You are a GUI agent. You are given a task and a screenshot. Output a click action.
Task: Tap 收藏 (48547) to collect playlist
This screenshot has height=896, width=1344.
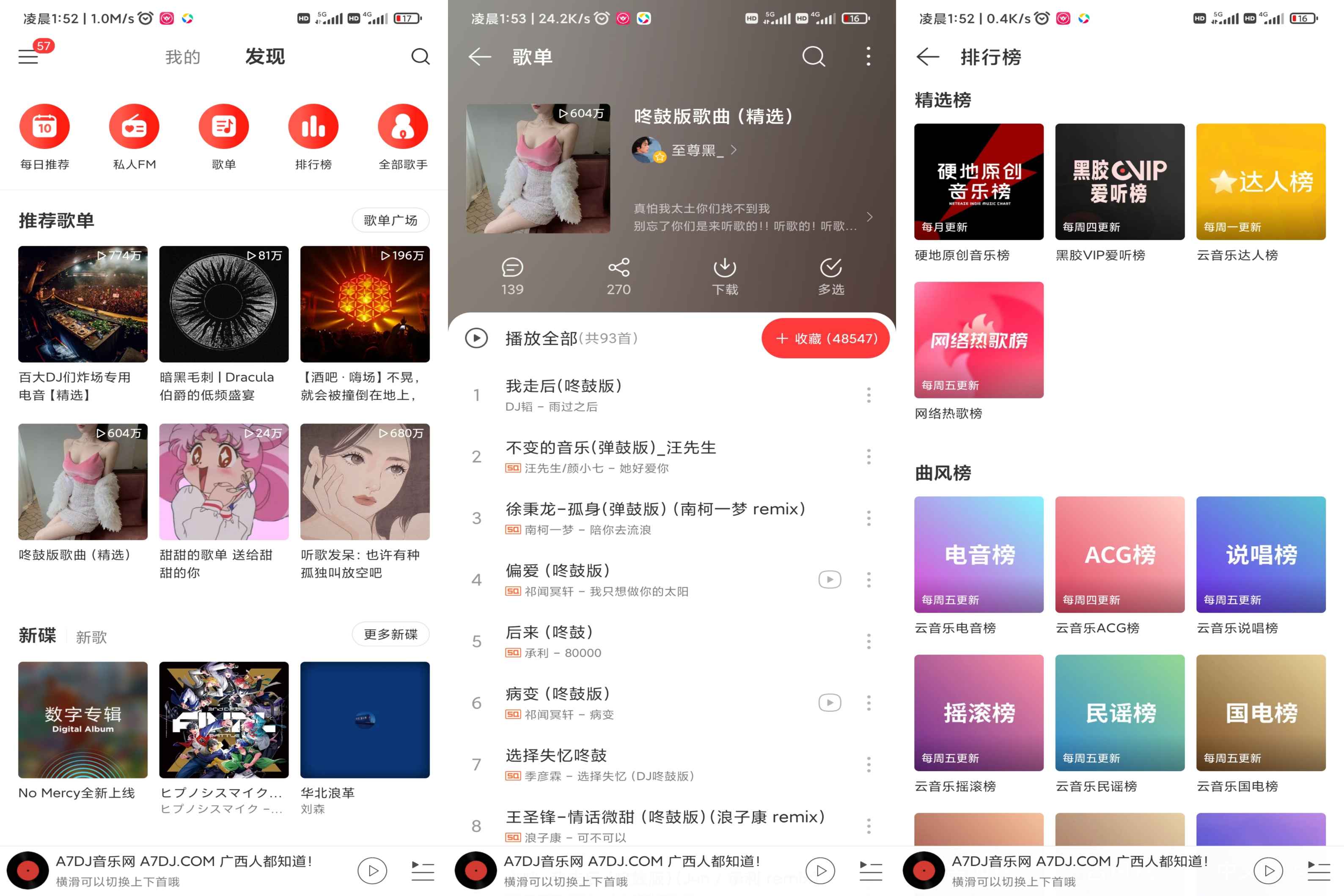(825, 338)
